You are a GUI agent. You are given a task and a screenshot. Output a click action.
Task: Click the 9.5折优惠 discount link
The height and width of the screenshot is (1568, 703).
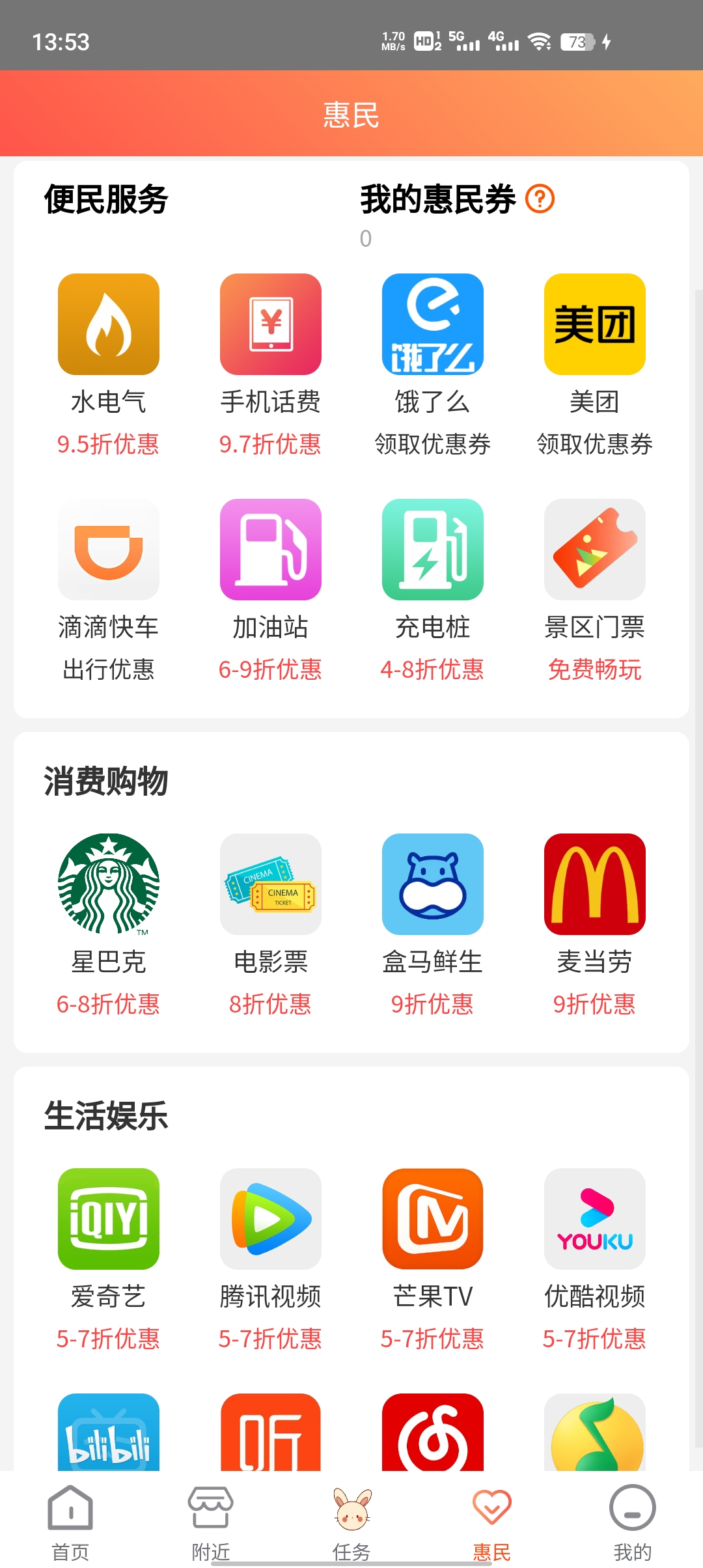(108, 445)
